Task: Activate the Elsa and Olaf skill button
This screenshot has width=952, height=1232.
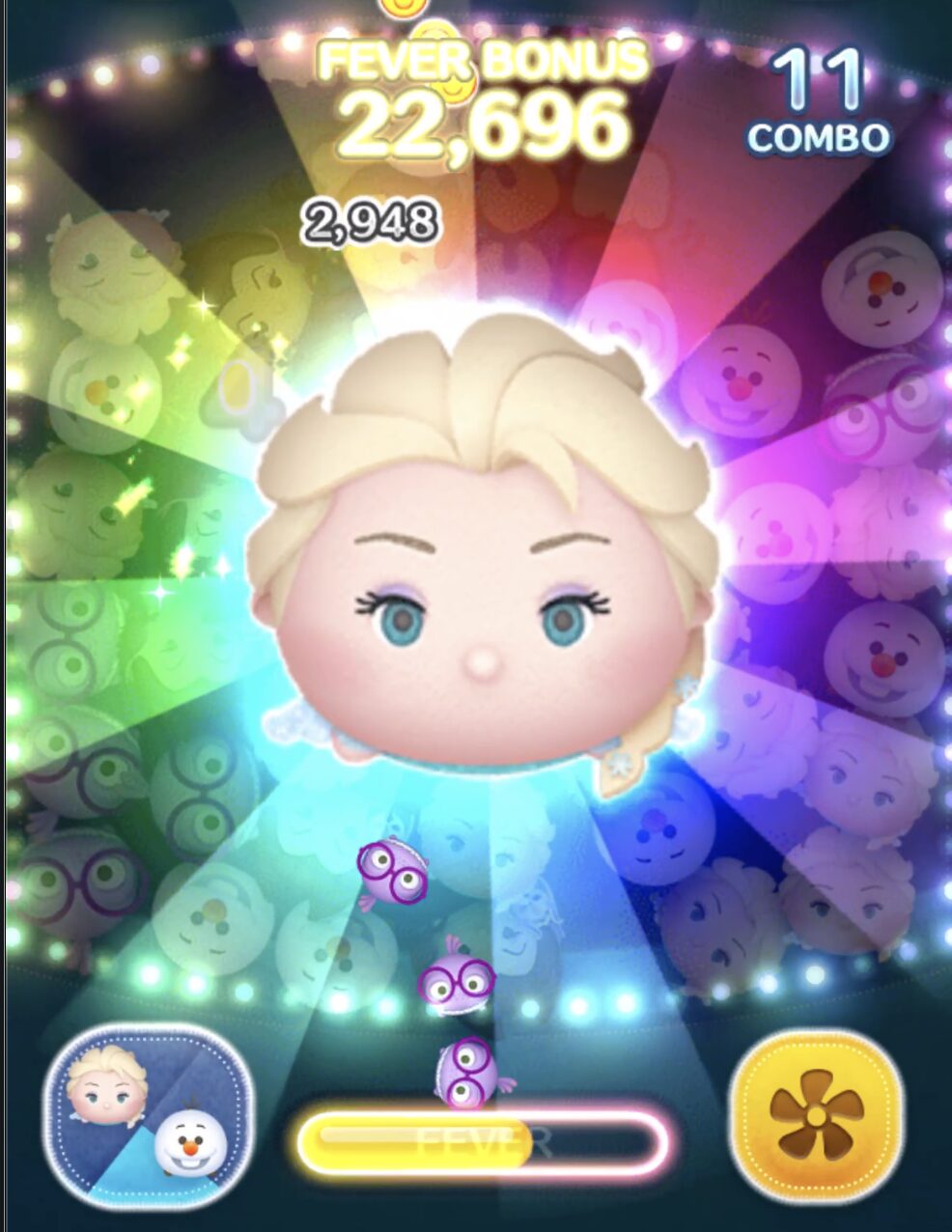Action: (x=150, y=1116)
